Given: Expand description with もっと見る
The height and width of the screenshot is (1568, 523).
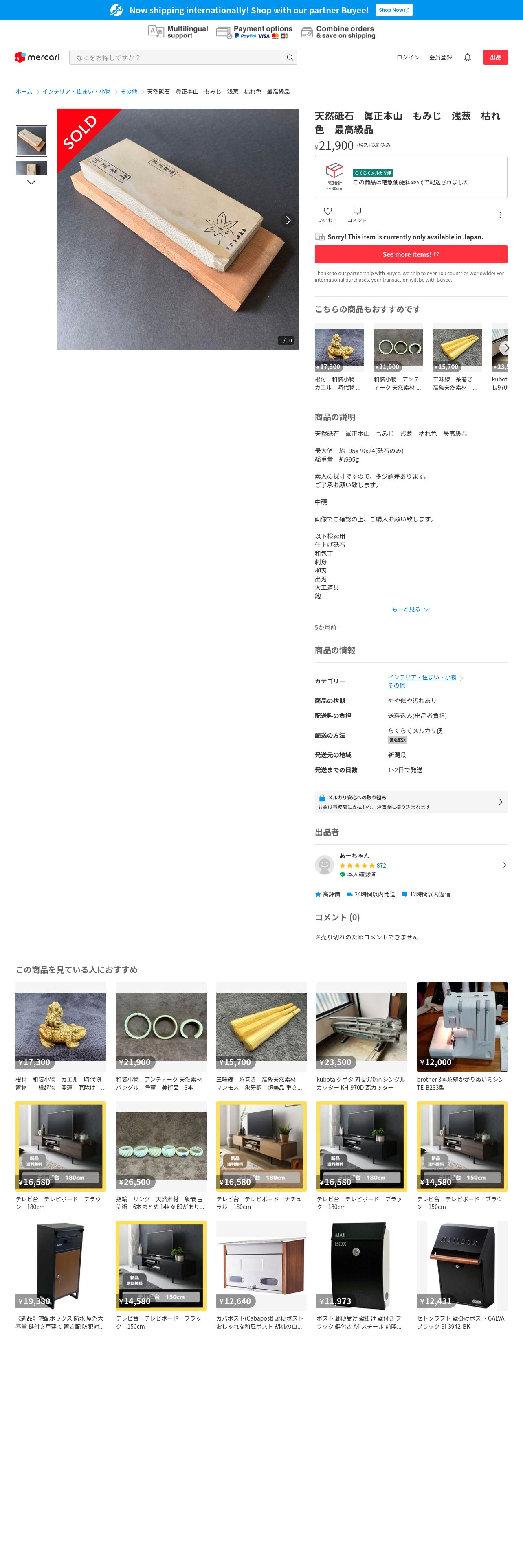Looking at the screenshot, I should 410,609.
